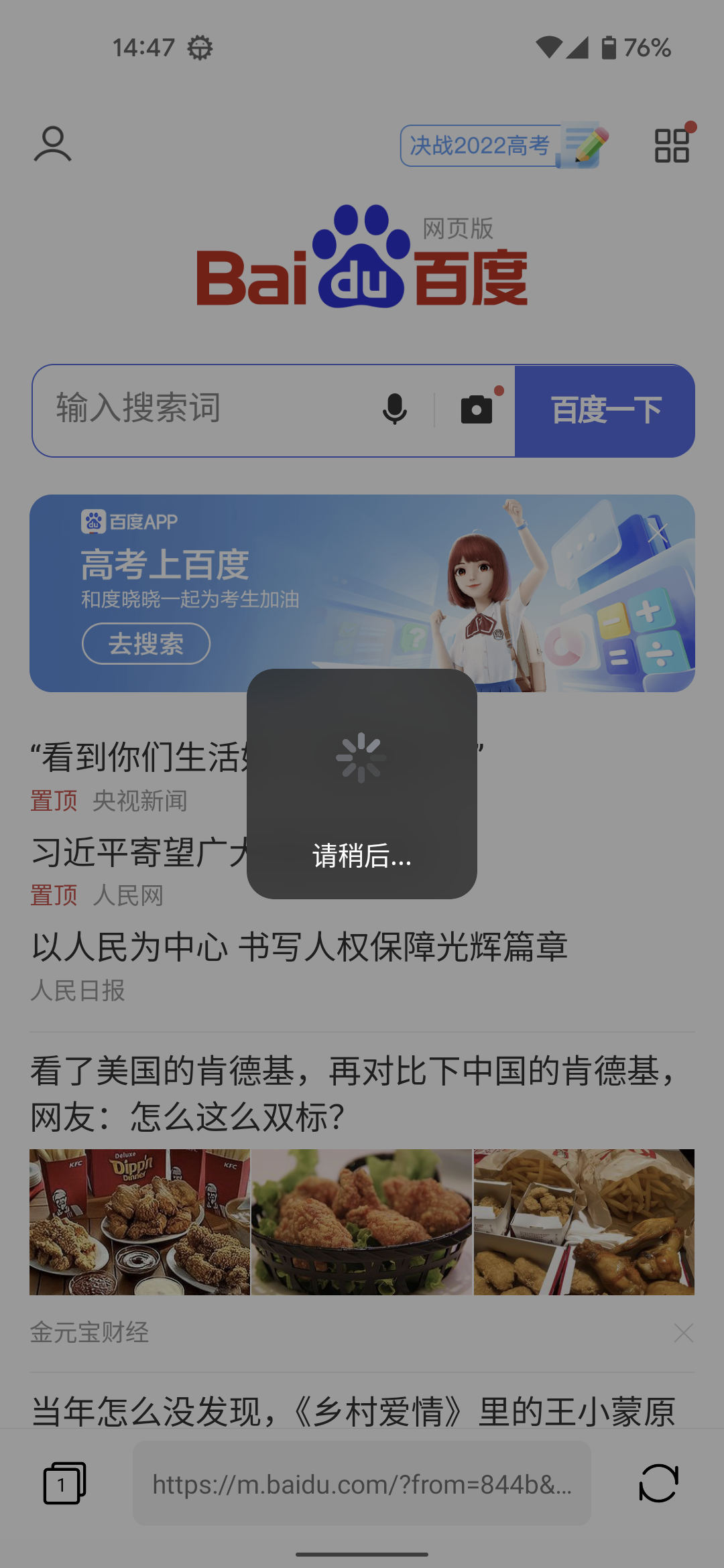Open camera image search
This screenshot has height=1568, width=724.
coord(477,409)
